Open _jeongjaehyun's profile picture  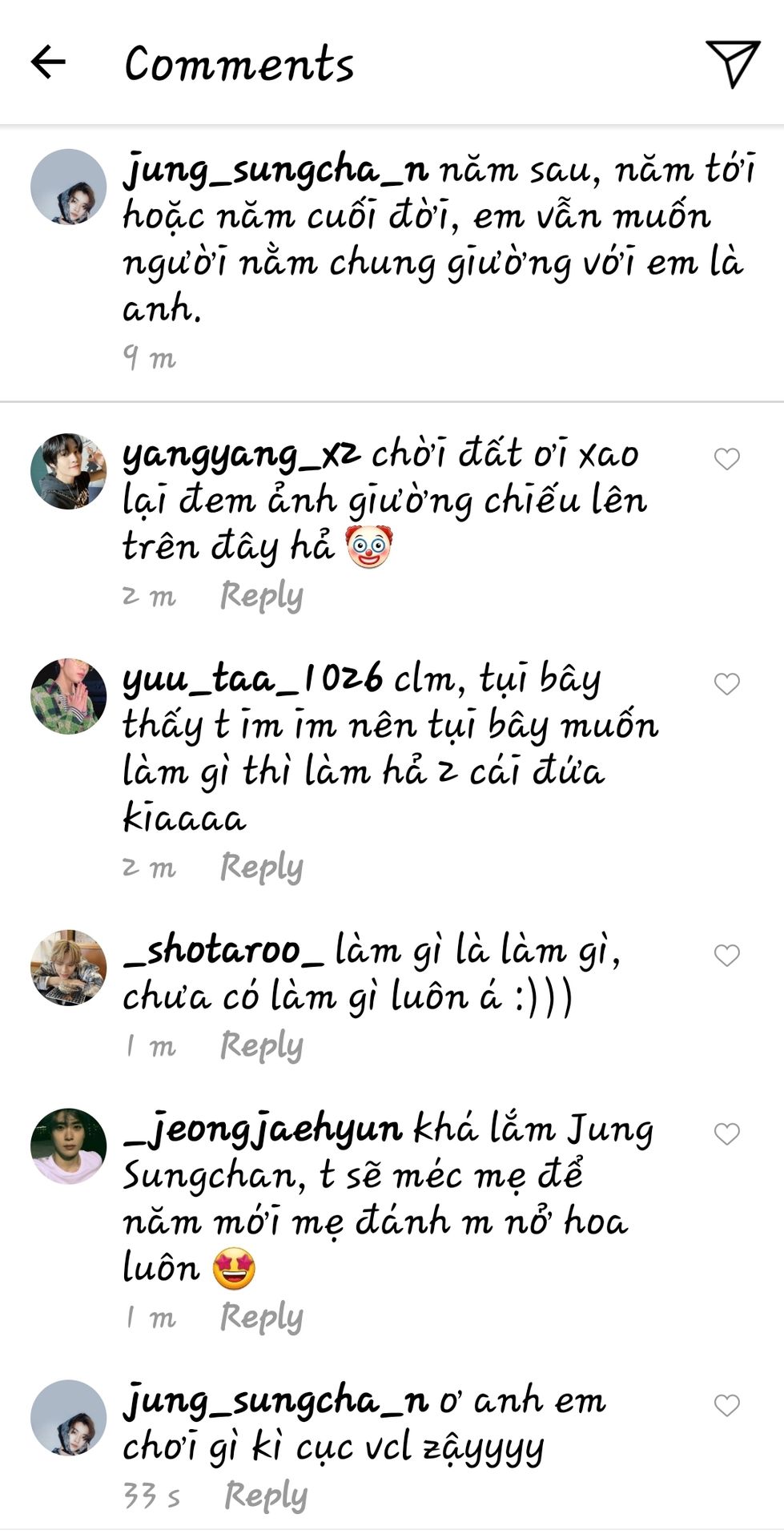click(68, 1146)
